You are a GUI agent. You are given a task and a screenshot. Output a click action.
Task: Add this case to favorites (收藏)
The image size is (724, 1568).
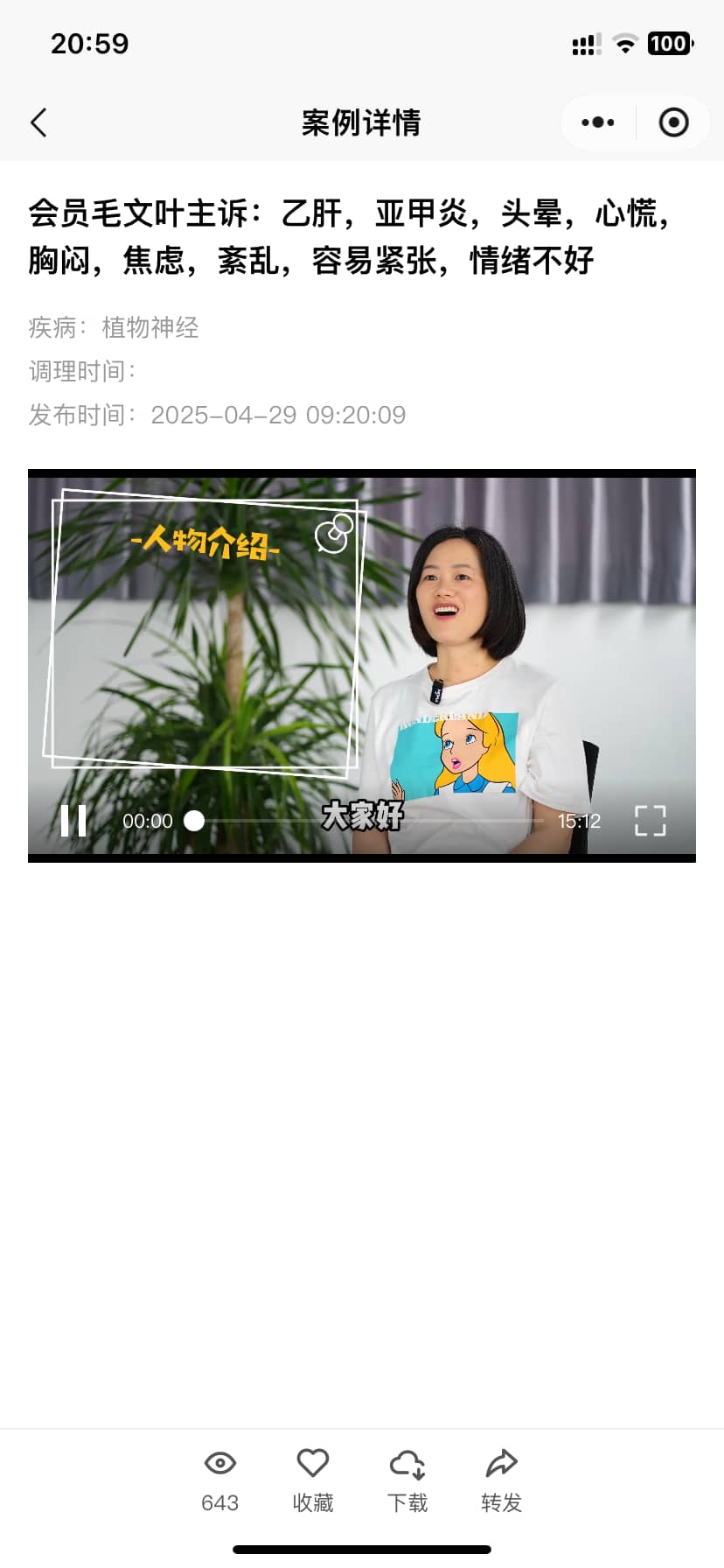point(313,1480)
